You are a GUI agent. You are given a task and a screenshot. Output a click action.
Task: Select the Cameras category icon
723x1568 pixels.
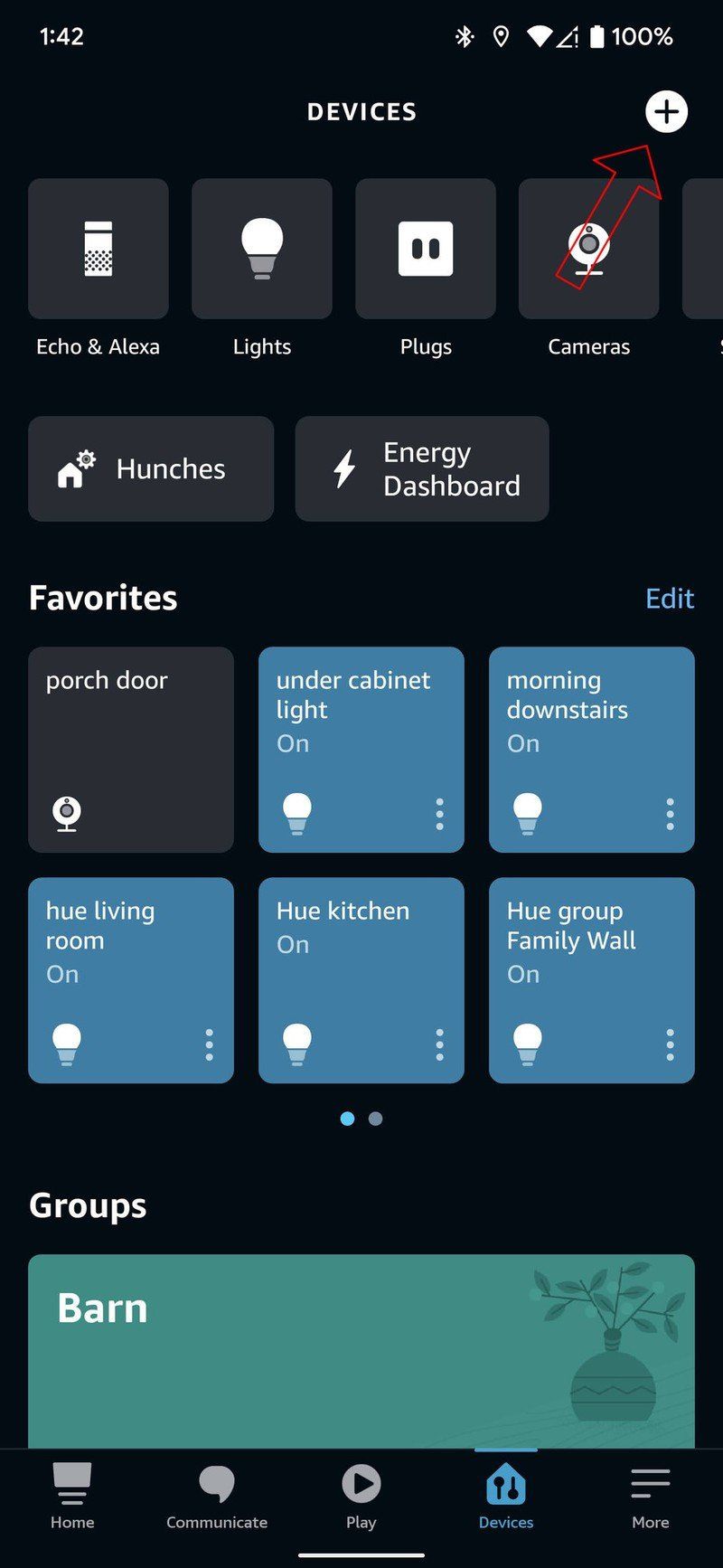point(588,249)
